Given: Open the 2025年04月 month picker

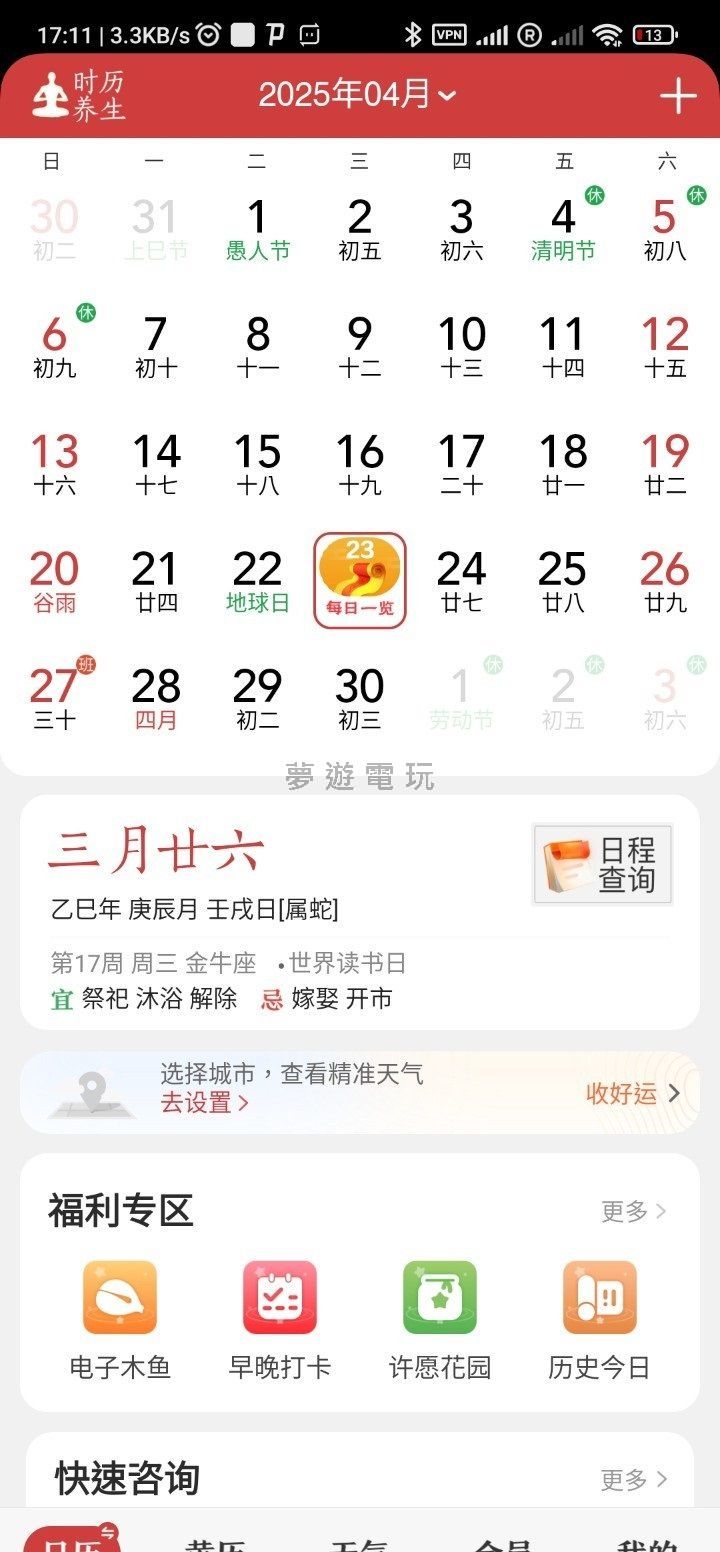Looking at the screenshot, I should pos(357,95).
